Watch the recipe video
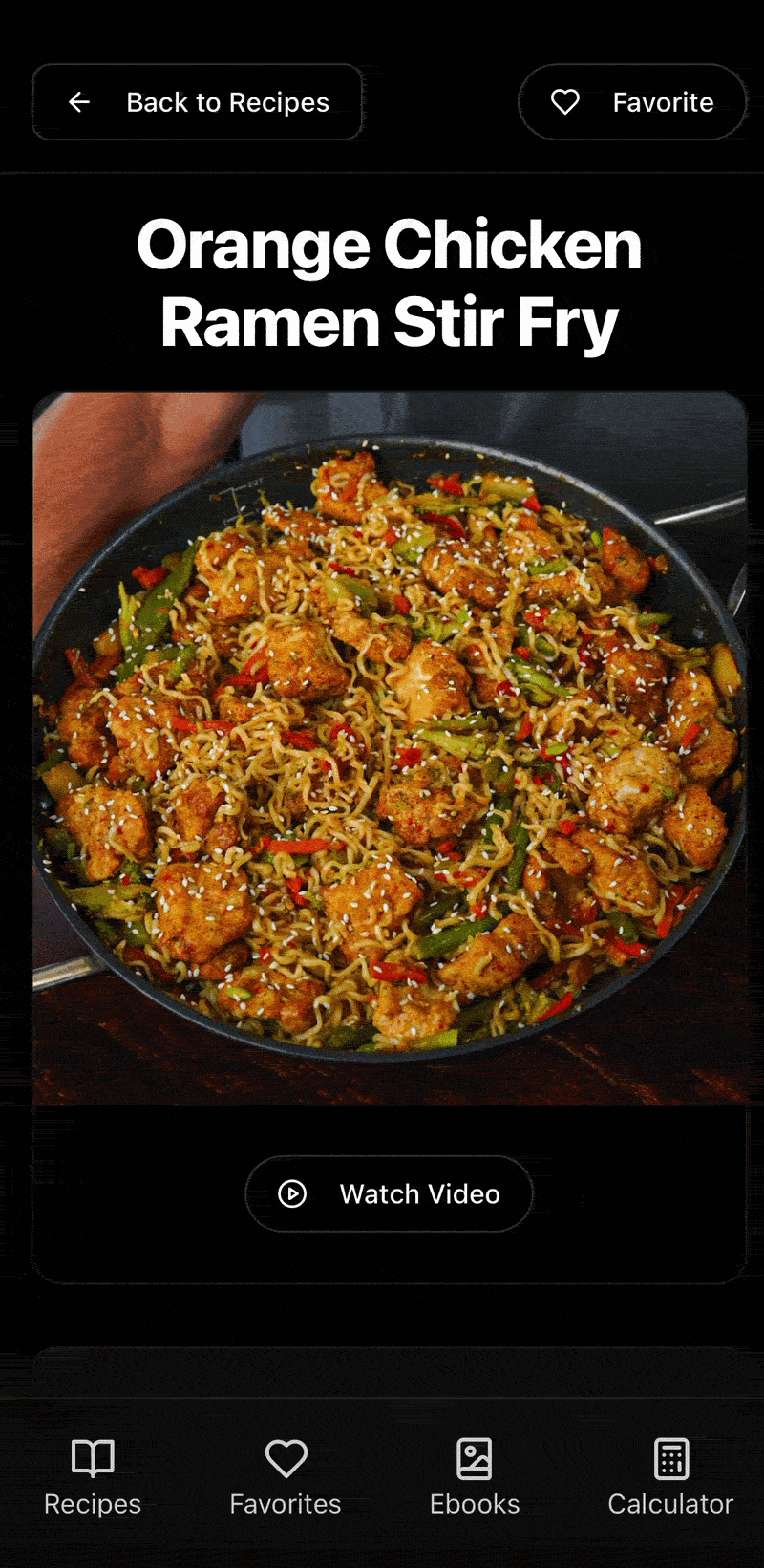This screenshot has height=1568, width=764. (389, 1193)
